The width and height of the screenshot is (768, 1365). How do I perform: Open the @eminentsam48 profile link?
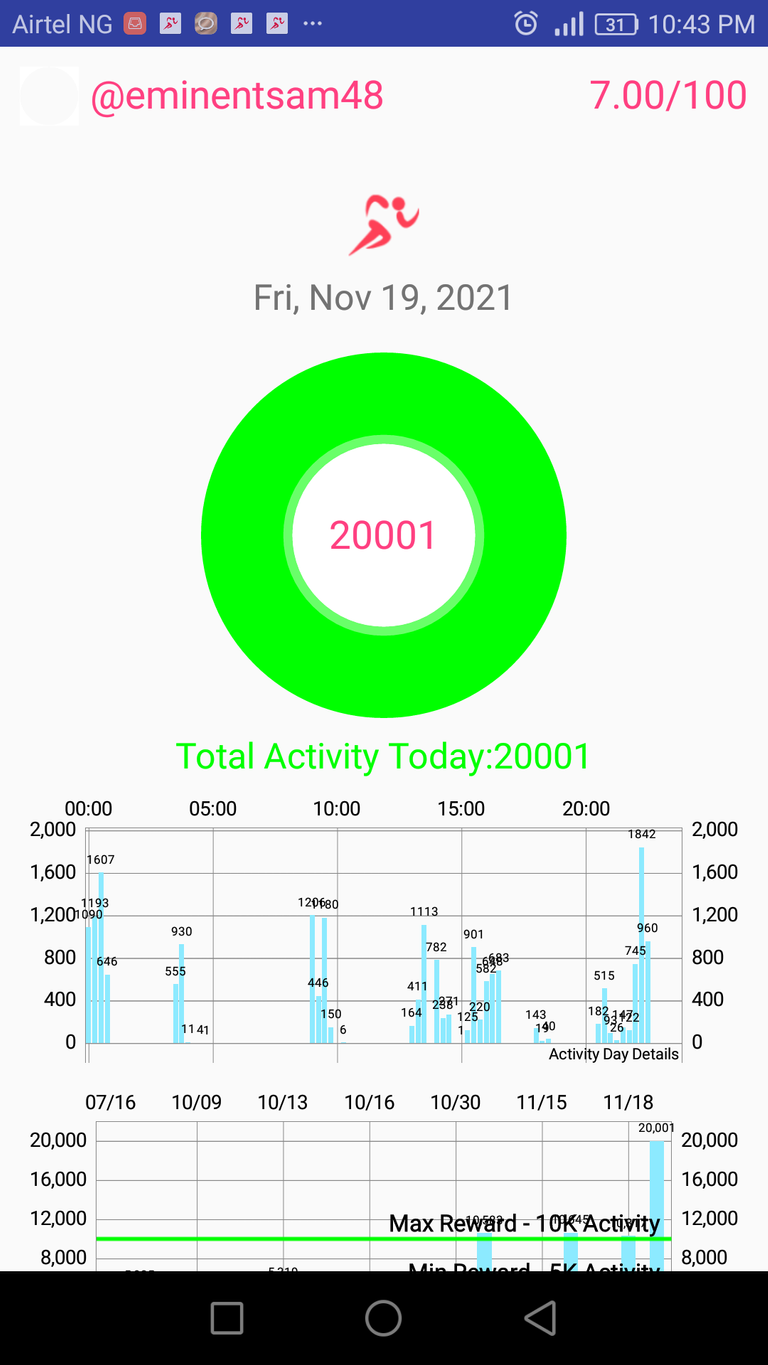pos(237,96)
